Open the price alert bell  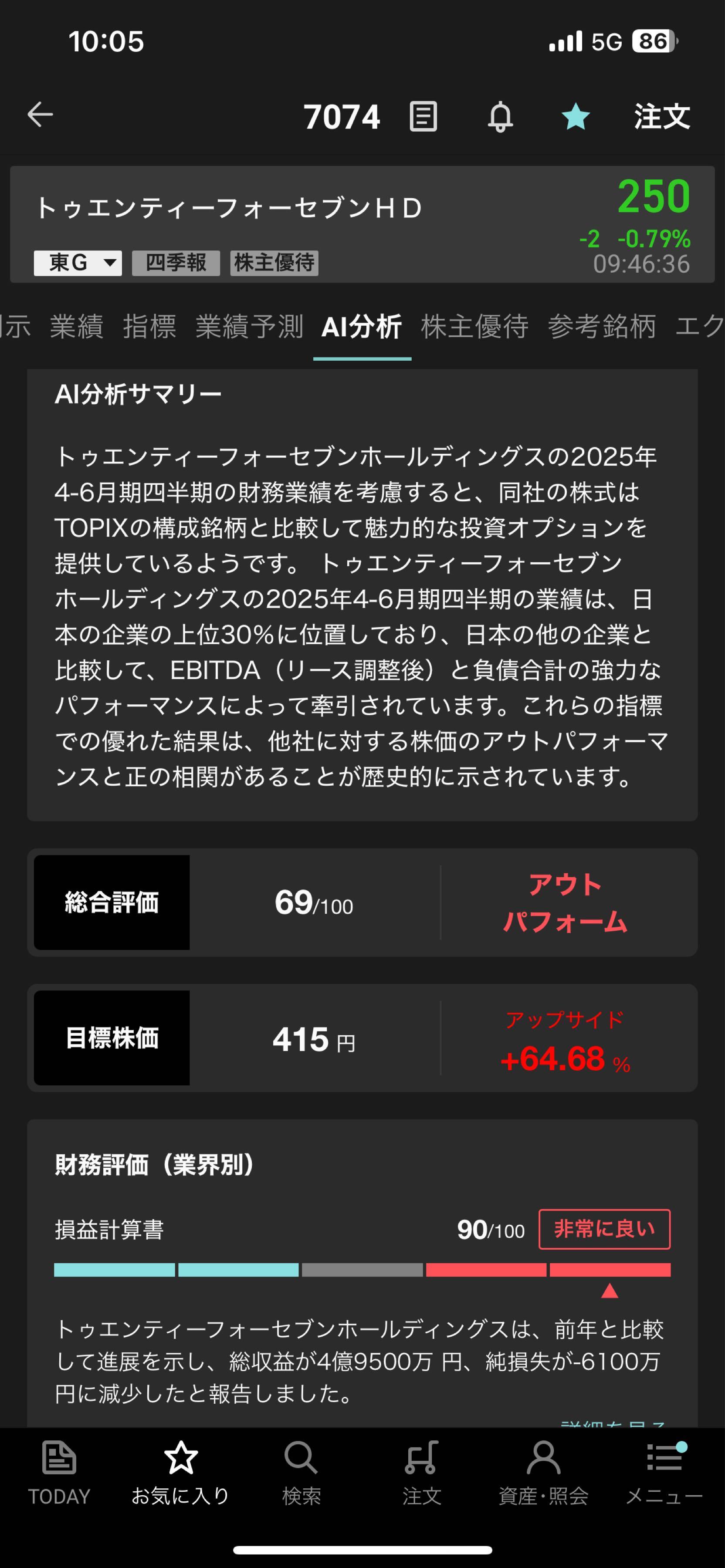[x=500, y=116]
